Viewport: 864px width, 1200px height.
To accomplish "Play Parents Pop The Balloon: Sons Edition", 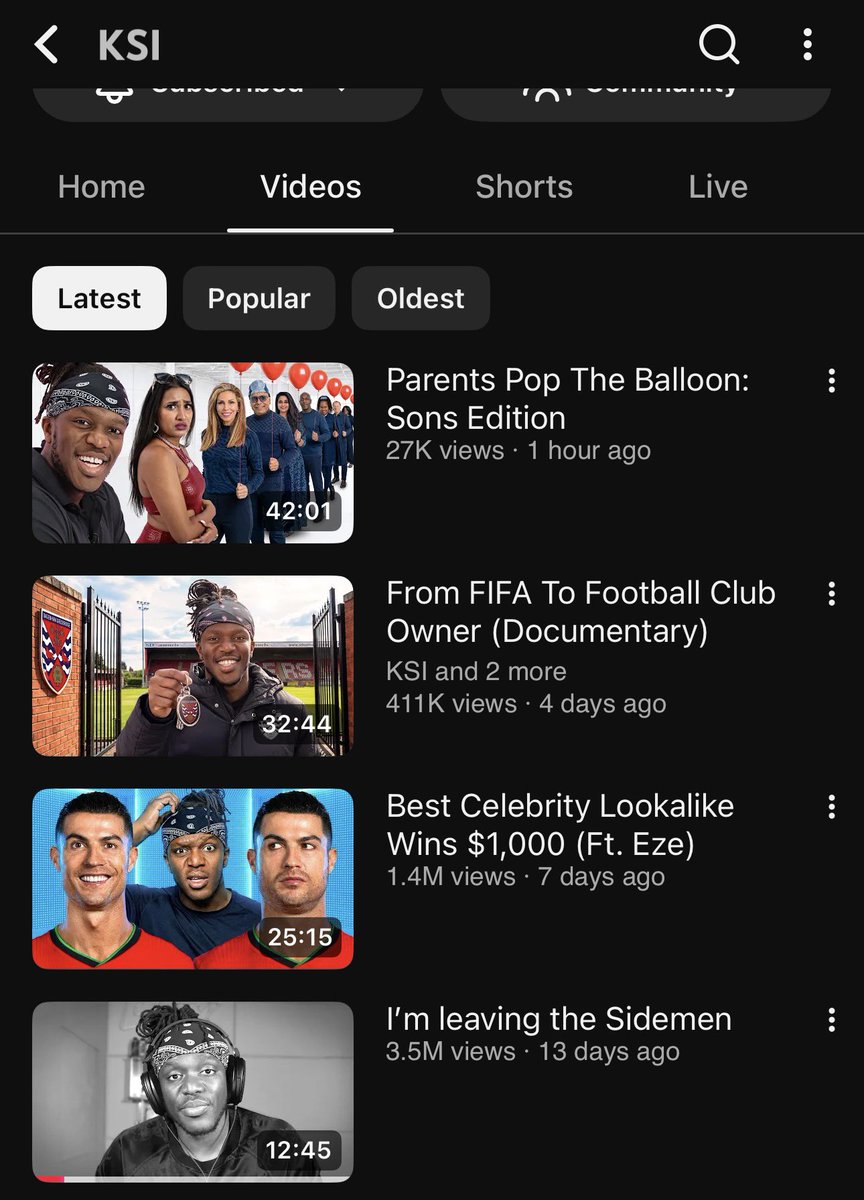I will pyautogui.click(x=193, y=453).
